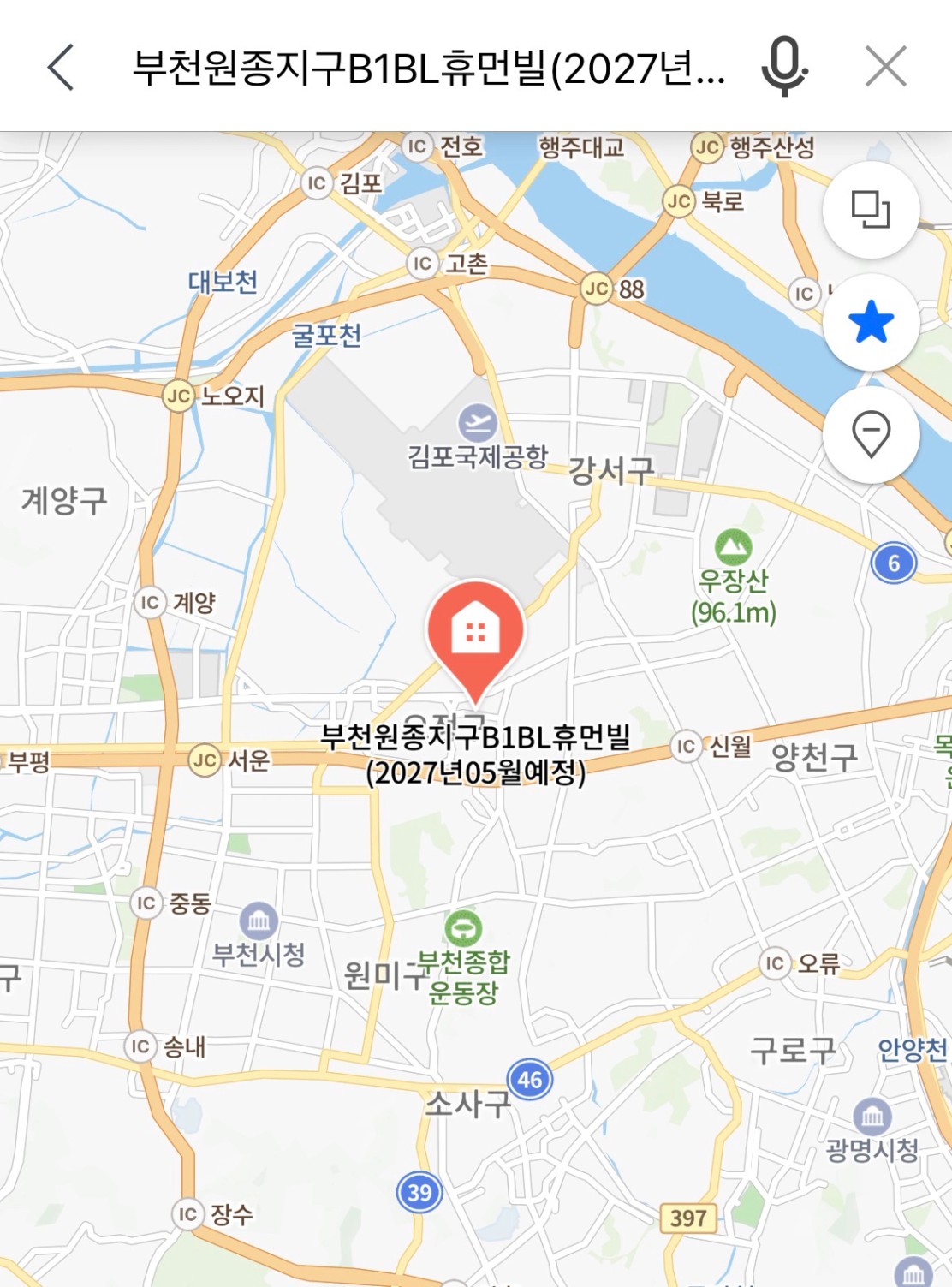Open the map layers button
The width and height of the screenshot is (952, 1287).
(x=871, y=210)
